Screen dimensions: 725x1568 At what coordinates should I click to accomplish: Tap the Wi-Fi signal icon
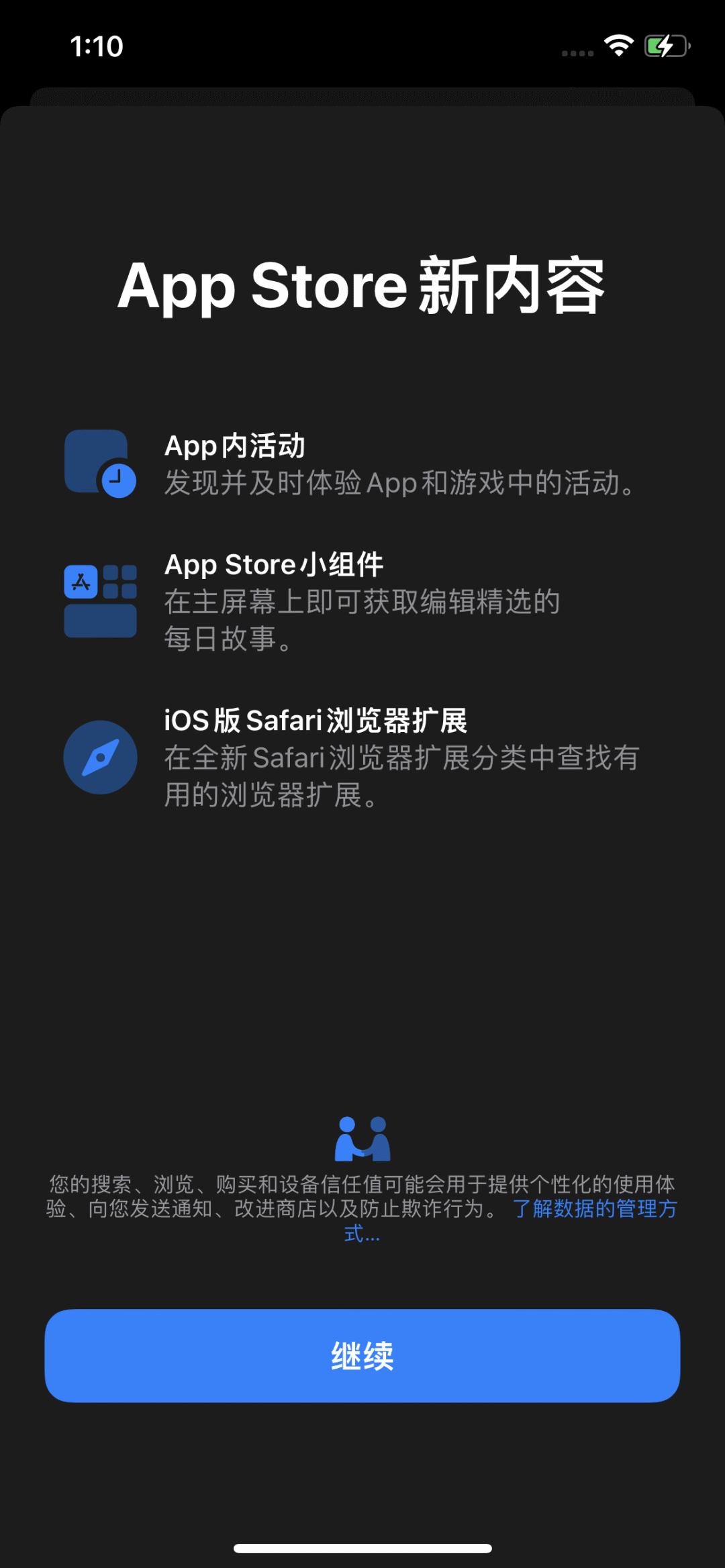click(618, 46)
